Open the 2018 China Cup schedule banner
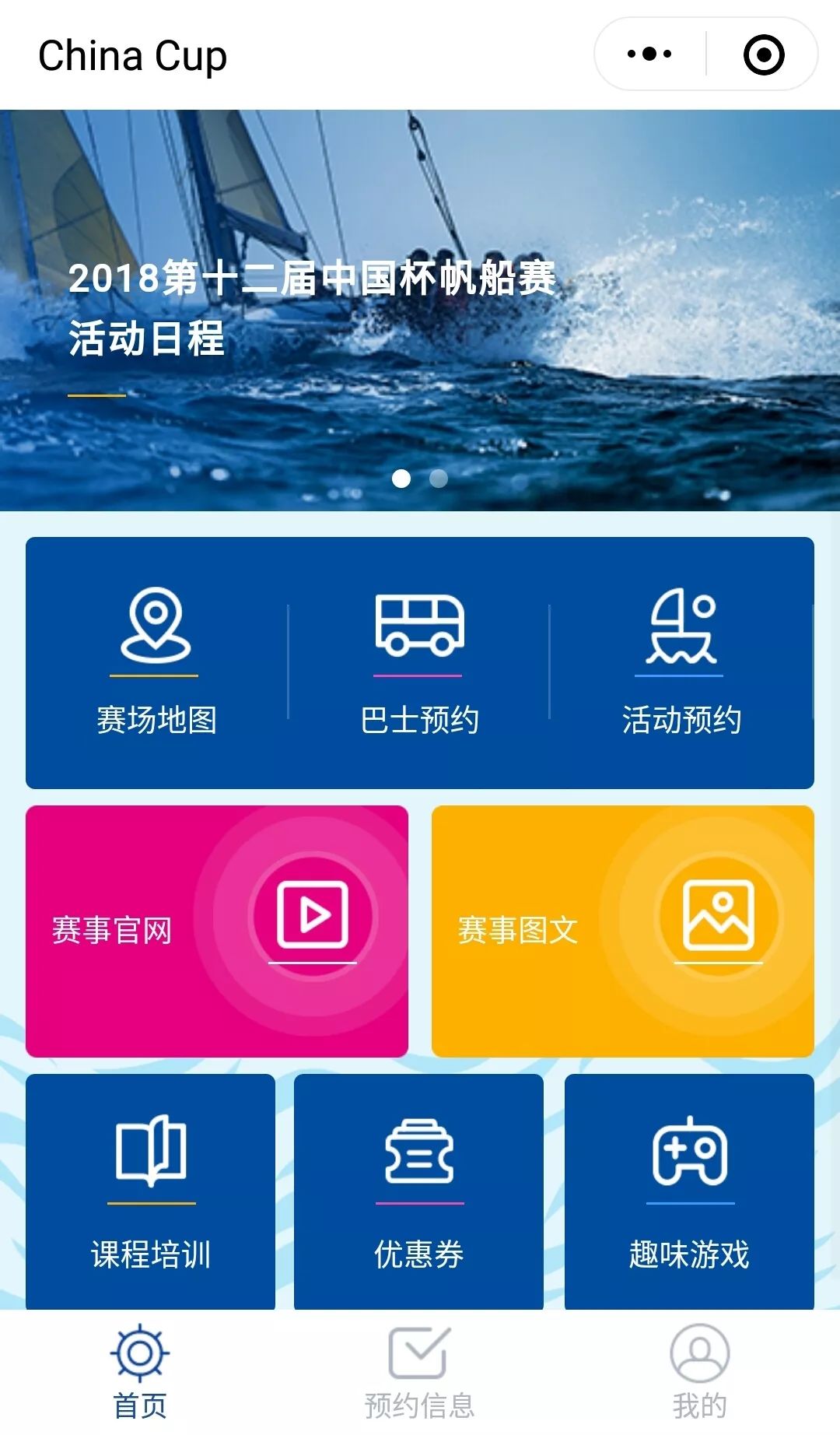Screen dimensions: 840x1435 (420, 310)
